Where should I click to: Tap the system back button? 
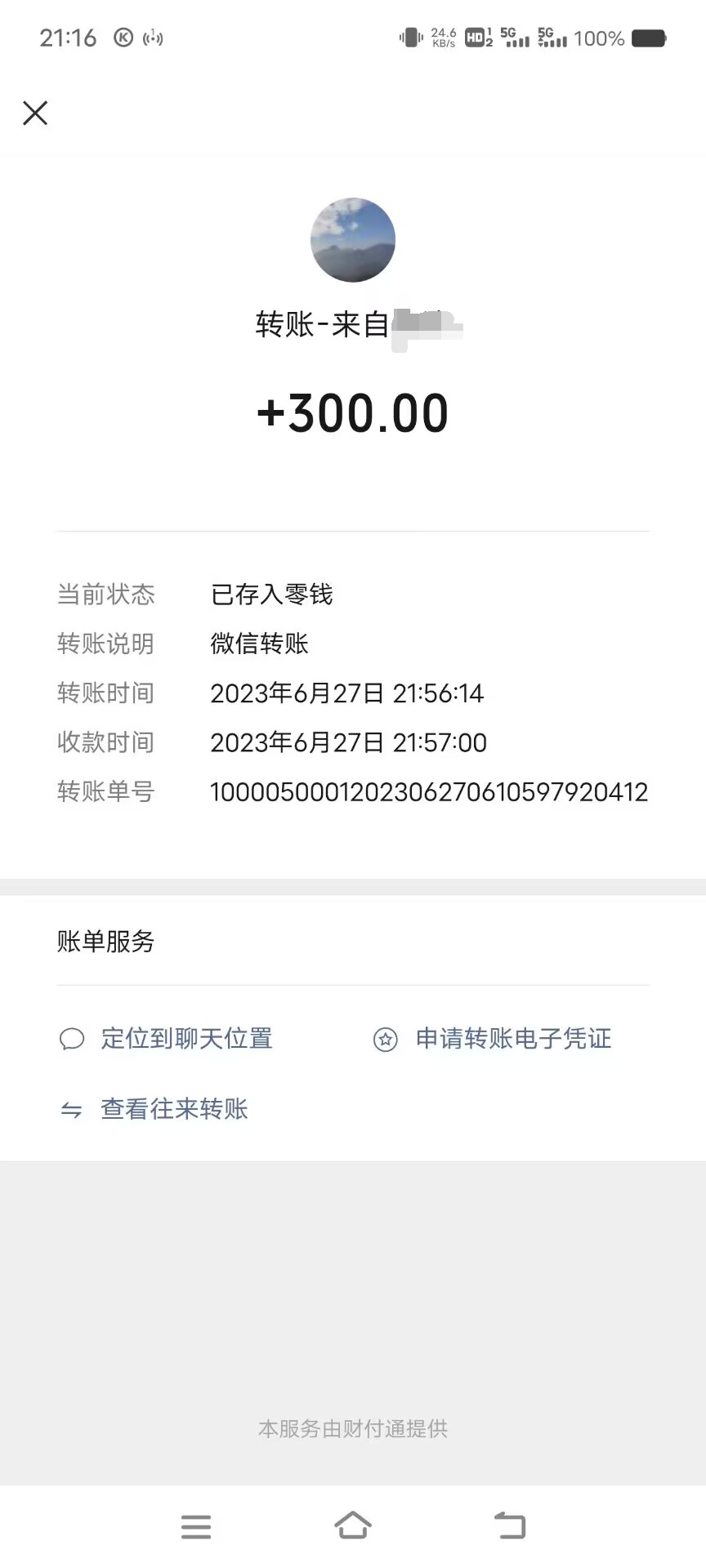click(510, 1526)
